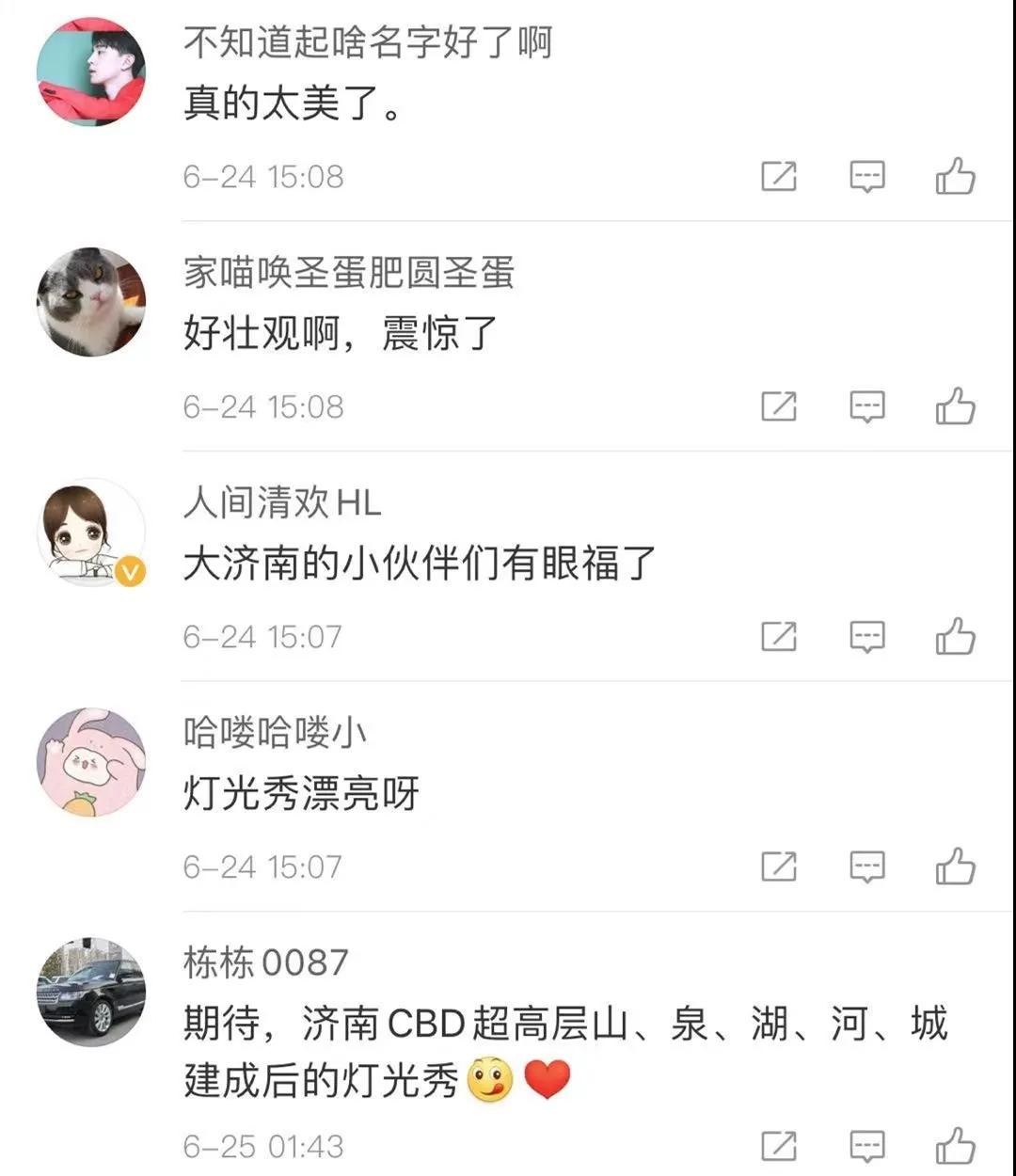Reply to the comment "真的太美了。"
1016x1176 pixels.
[866, 176]
